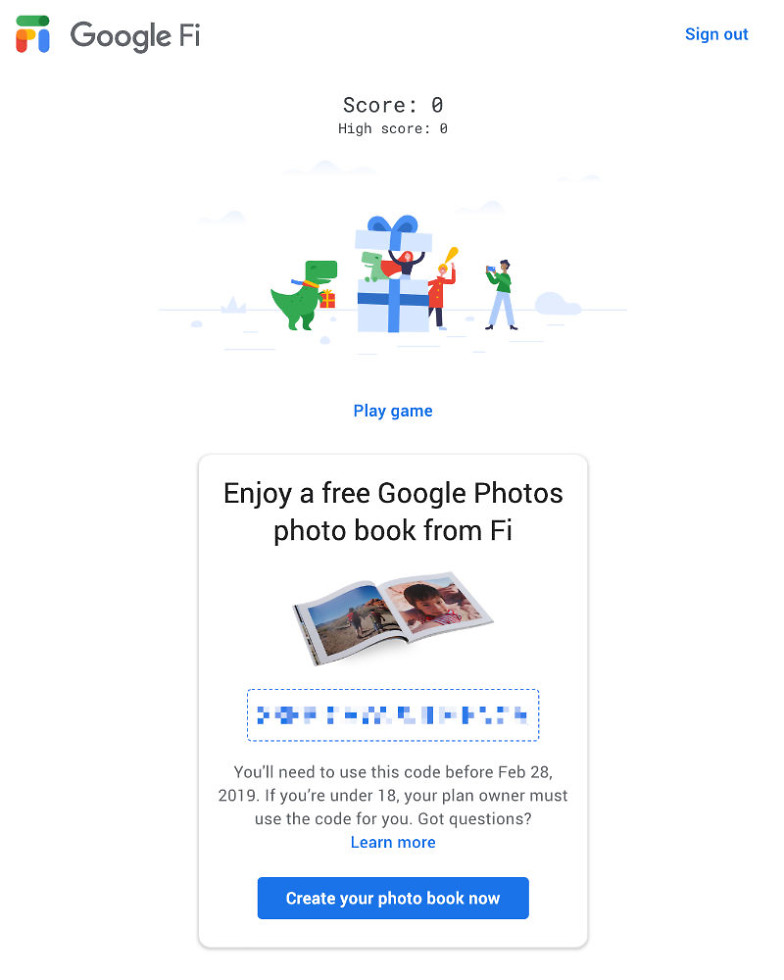Select the blurred promo code box
This screenshot has width=784, height=980.
(x=392, y=715)
